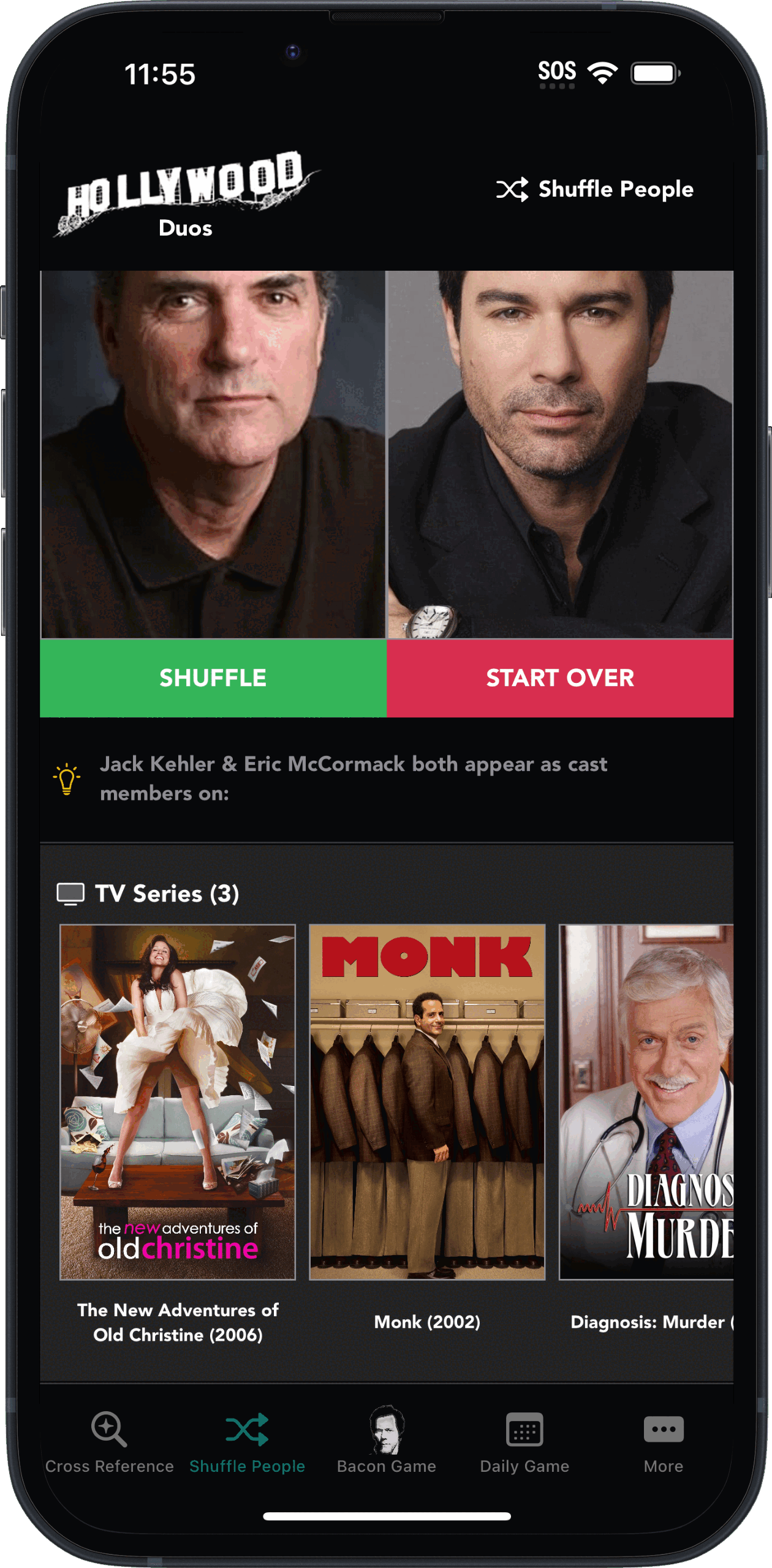Open the Monk (2002) poster
Viewport: 772px width, 1568px height.
click(427, 1102)
